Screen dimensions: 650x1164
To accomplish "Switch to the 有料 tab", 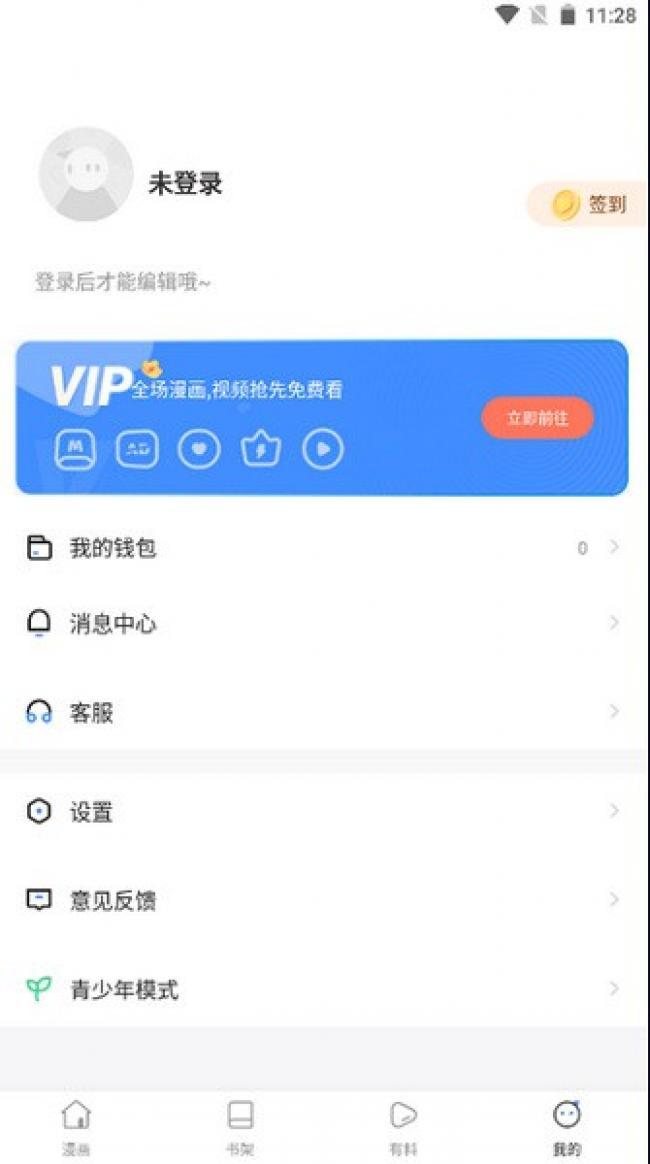I will [402, 1126].
